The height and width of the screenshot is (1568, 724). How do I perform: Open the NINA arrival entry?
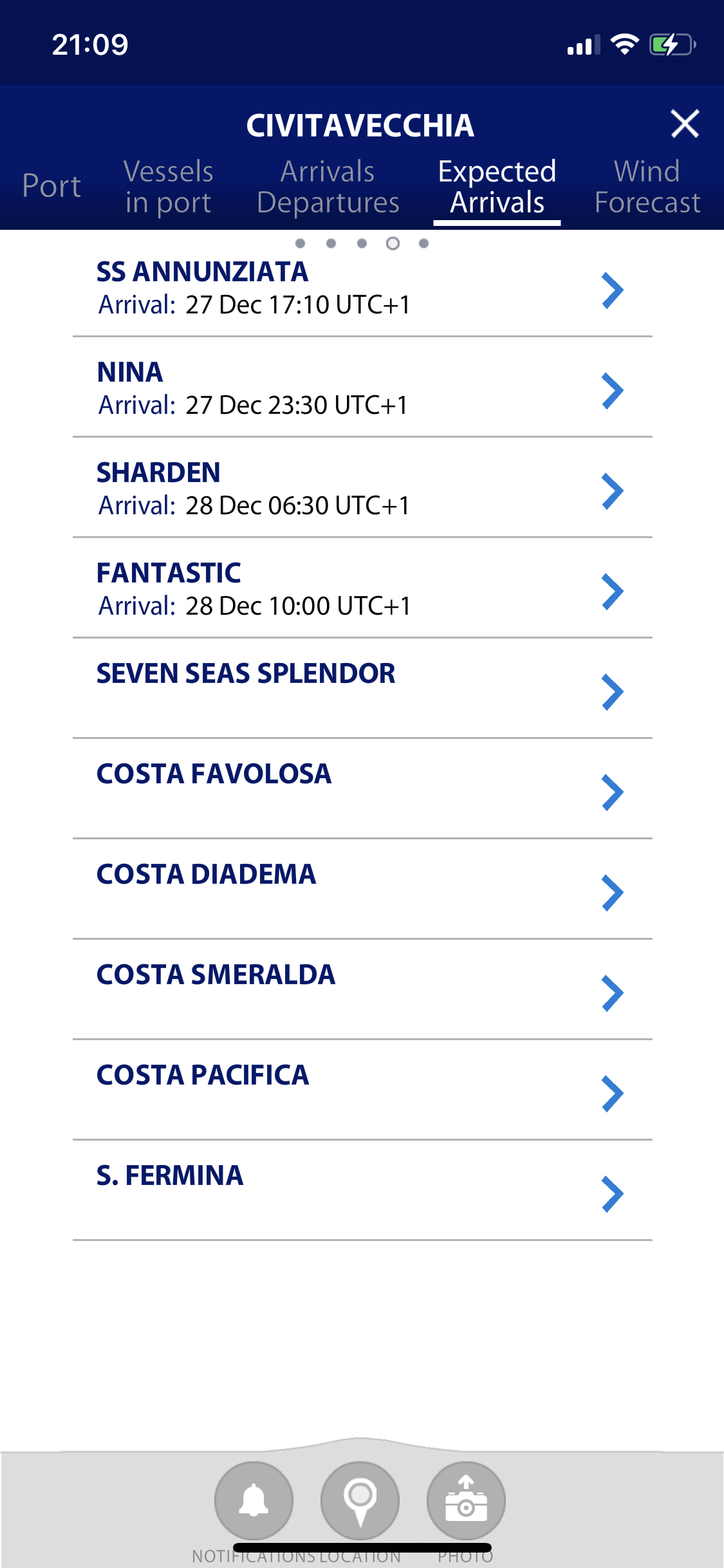click(x=362, y=388)
